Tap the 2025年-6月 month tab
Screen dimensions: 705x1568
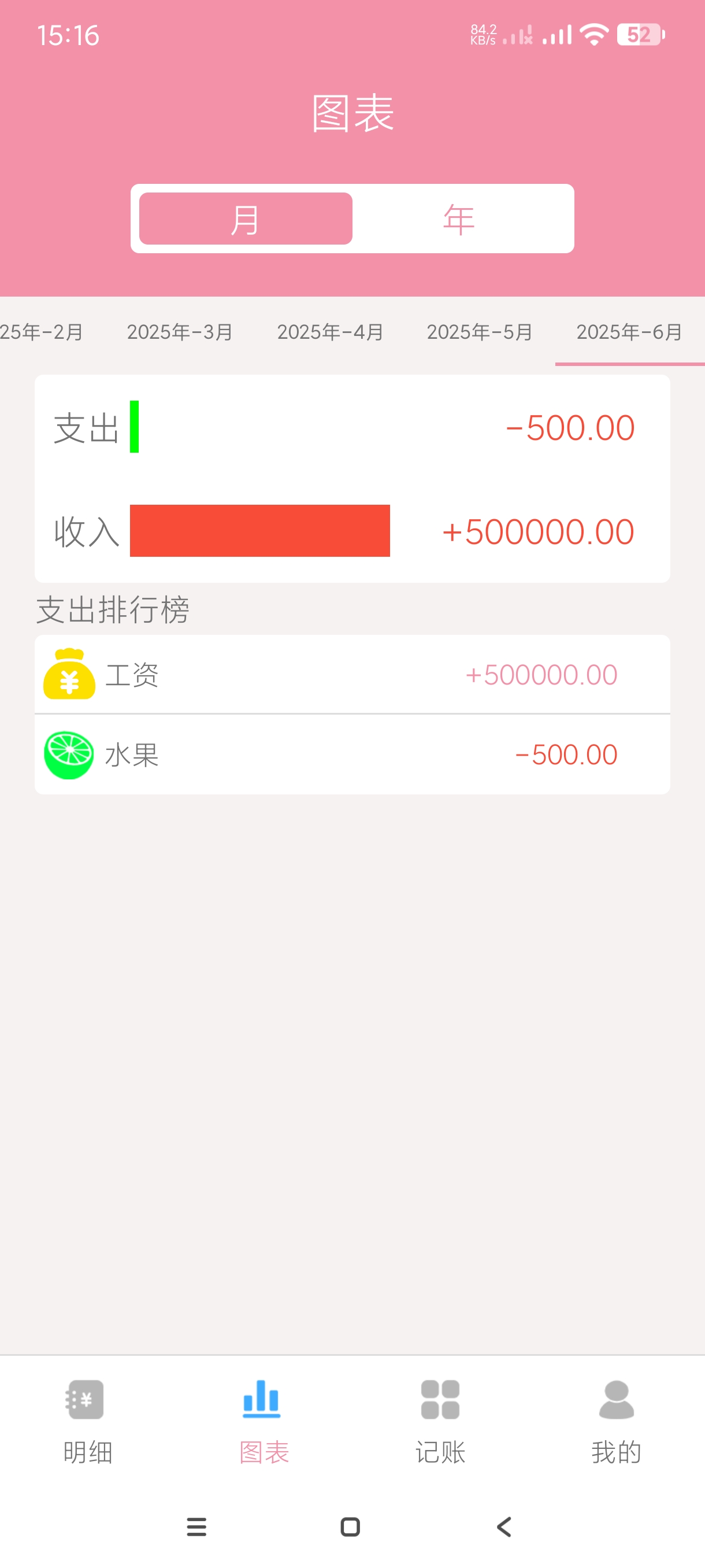point(629,332)
